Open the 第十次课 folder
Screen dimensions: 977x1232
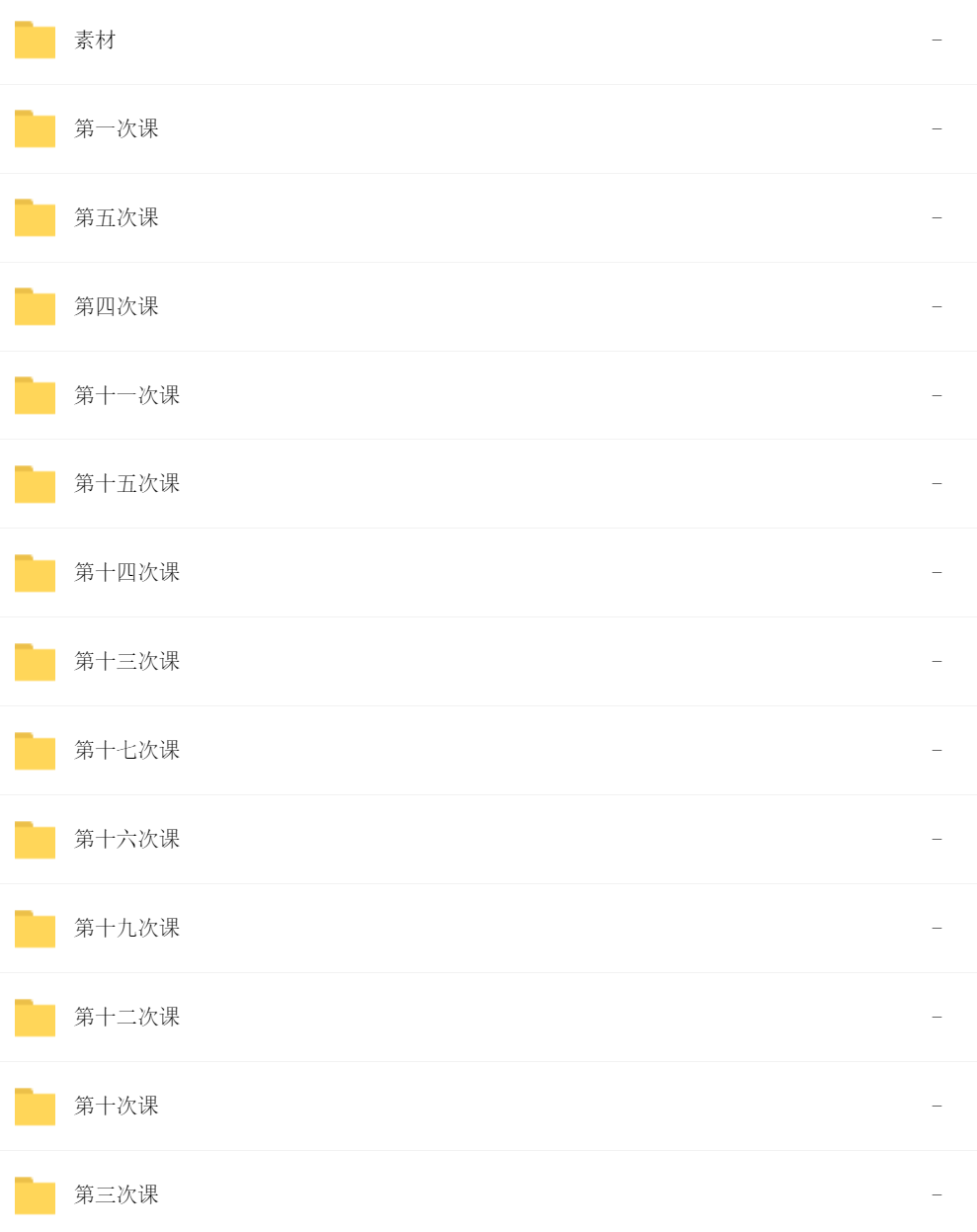click(x=117, y=1107)
